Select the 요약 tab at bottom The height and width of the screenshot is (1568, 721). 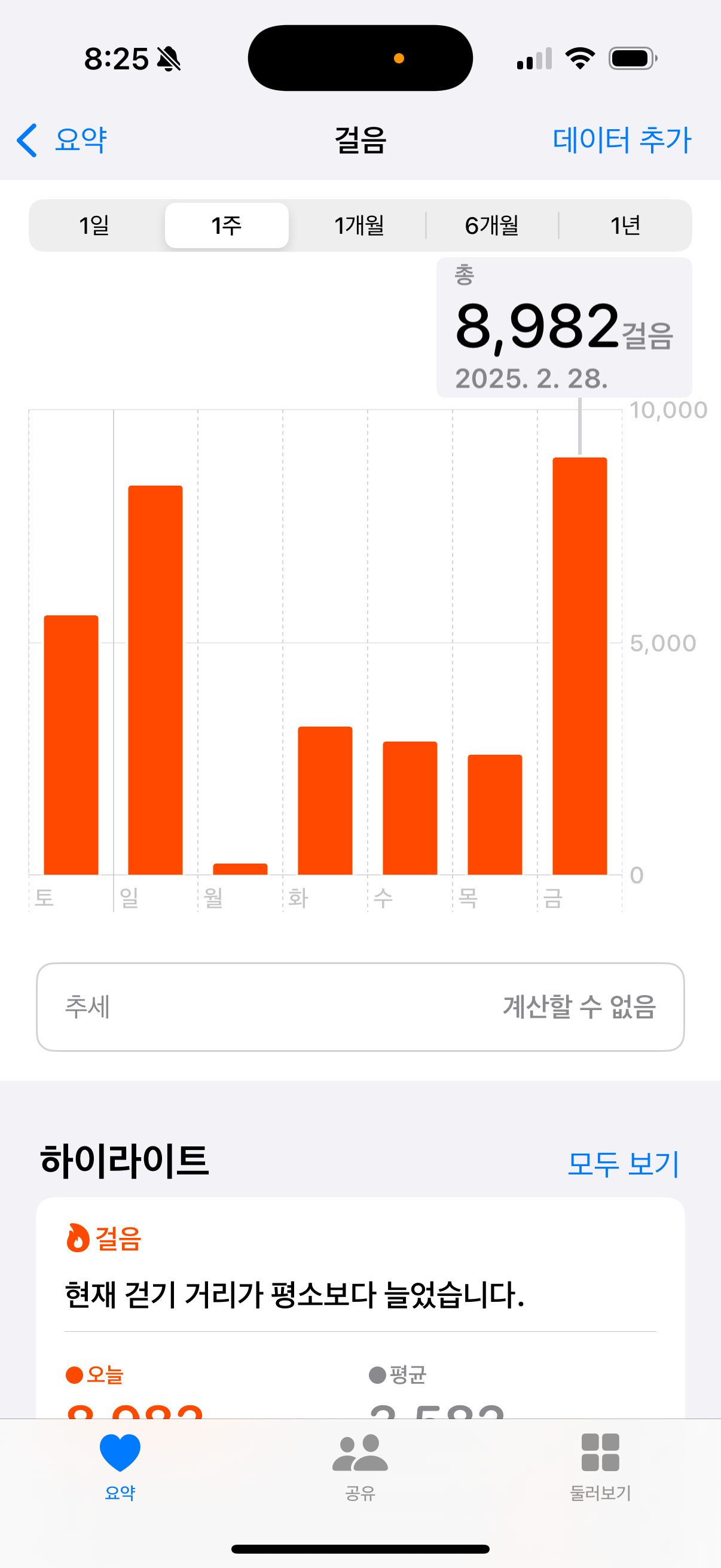pyautogui.click(x=120, y=1465)
